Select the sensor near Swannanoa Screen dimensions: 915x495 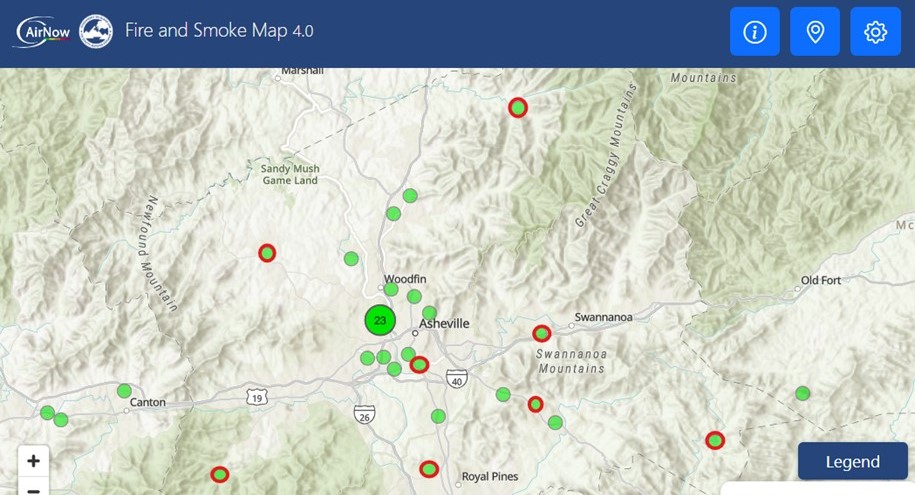coord(541,333)
